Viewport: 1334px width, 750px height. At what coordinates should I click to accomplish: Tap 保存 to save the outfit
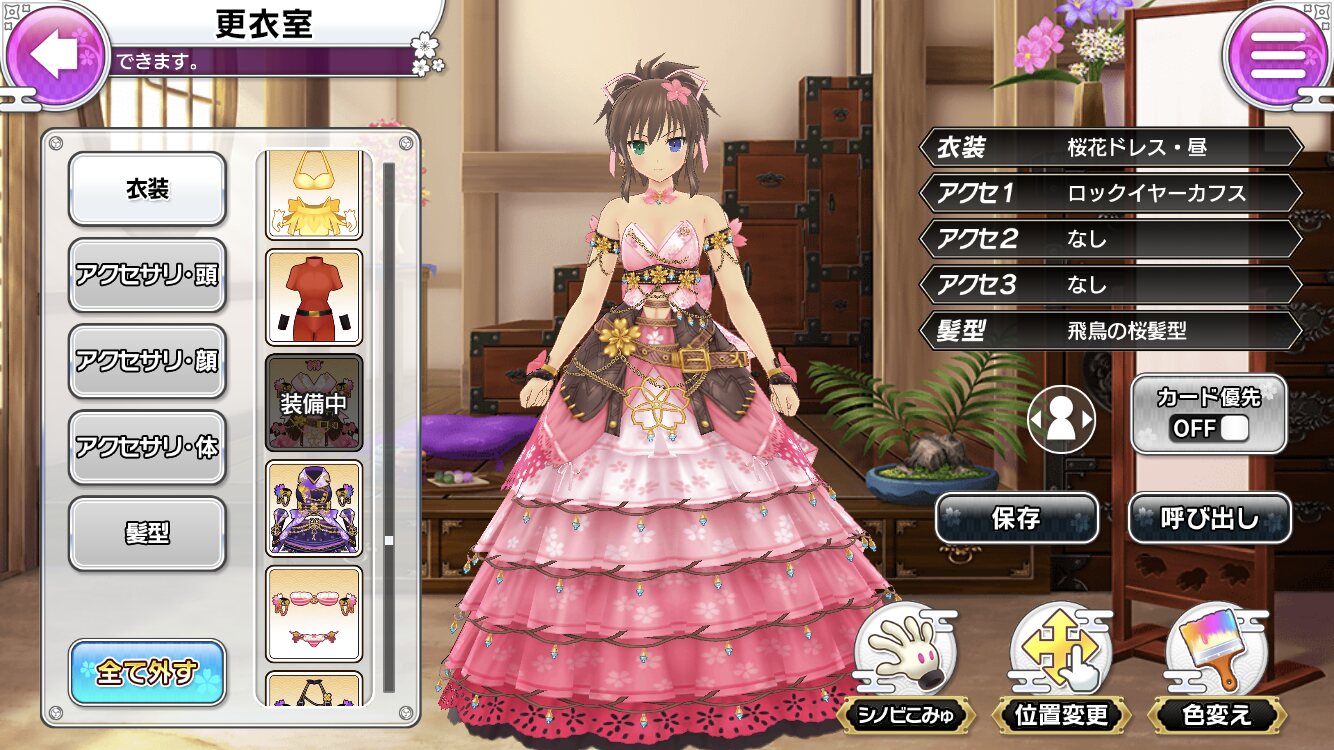click(x=1016, y=519)
